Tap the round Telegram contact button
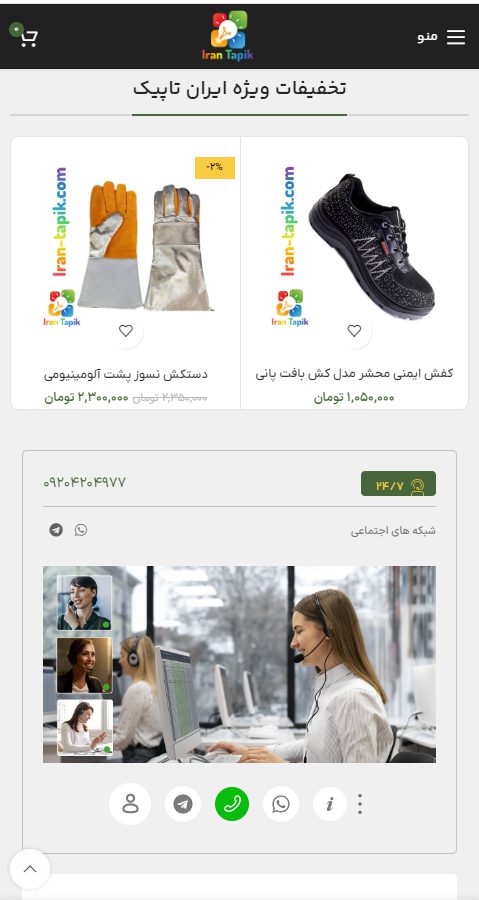Image resolution: width=479 pixels, height=900 pixels. pos(183,804)
